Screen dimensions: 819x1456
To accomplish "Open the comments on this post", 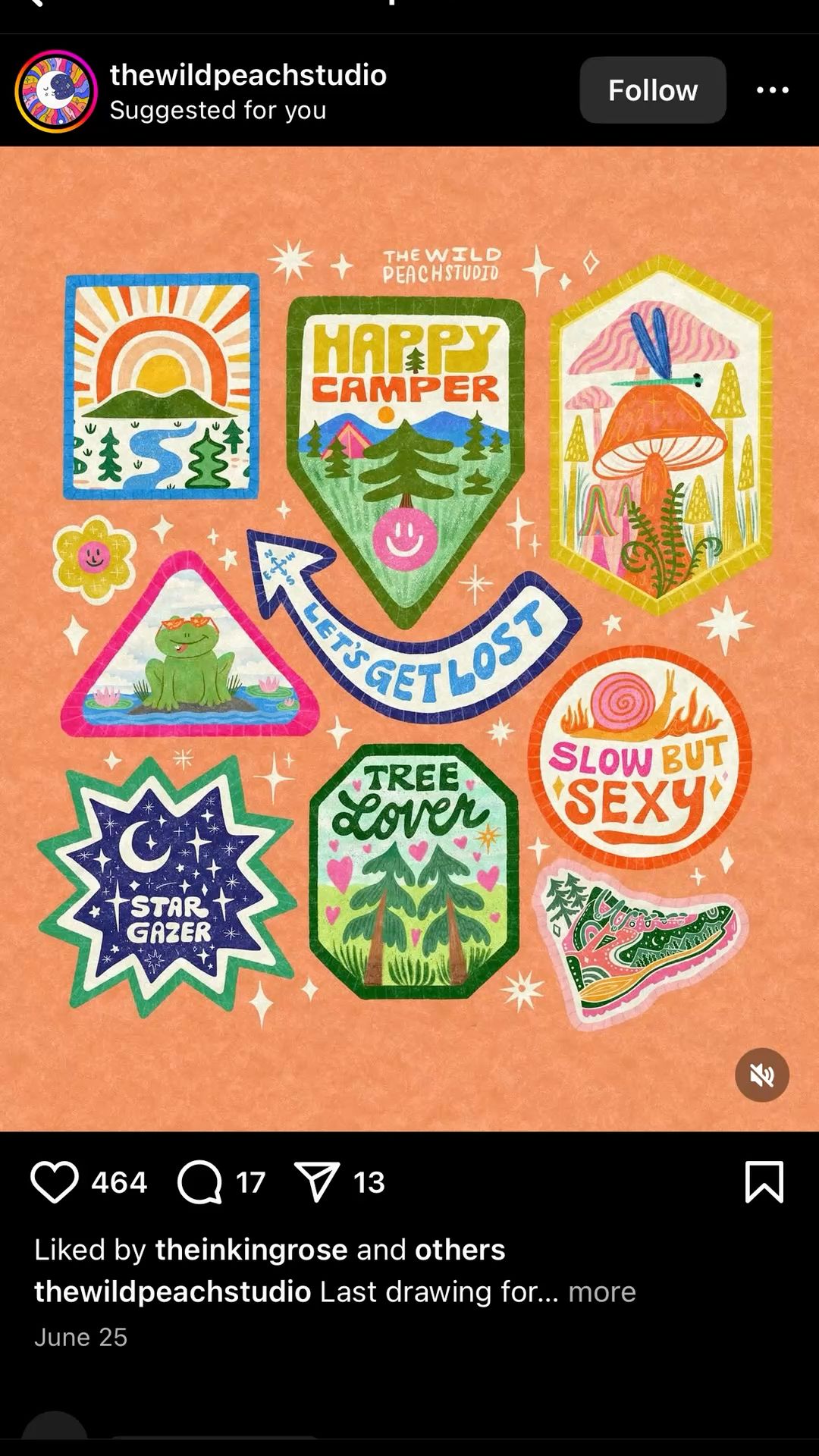I will click(x=199, y=1182).
